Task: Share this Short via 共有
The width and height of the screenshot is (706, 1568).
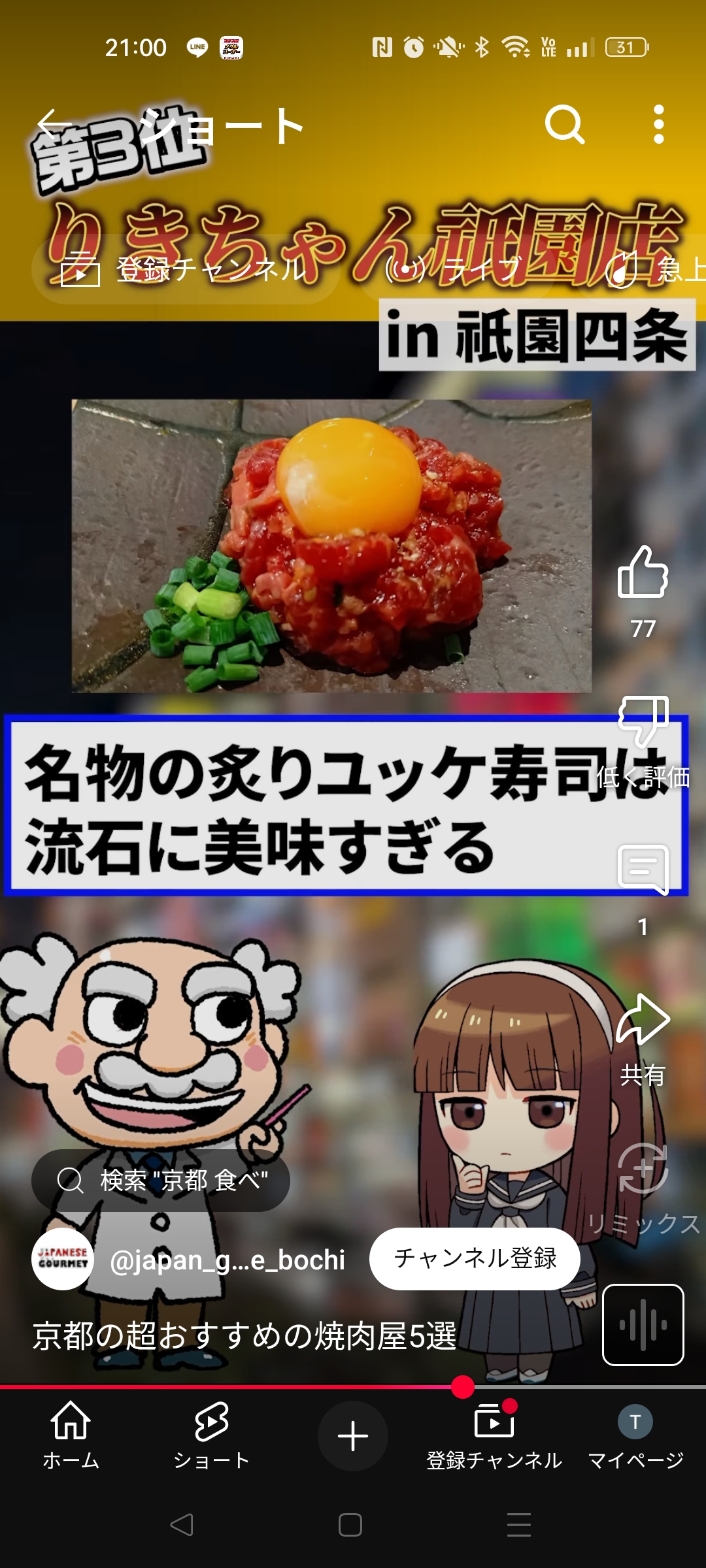Action: click(x=643, y=1019)
